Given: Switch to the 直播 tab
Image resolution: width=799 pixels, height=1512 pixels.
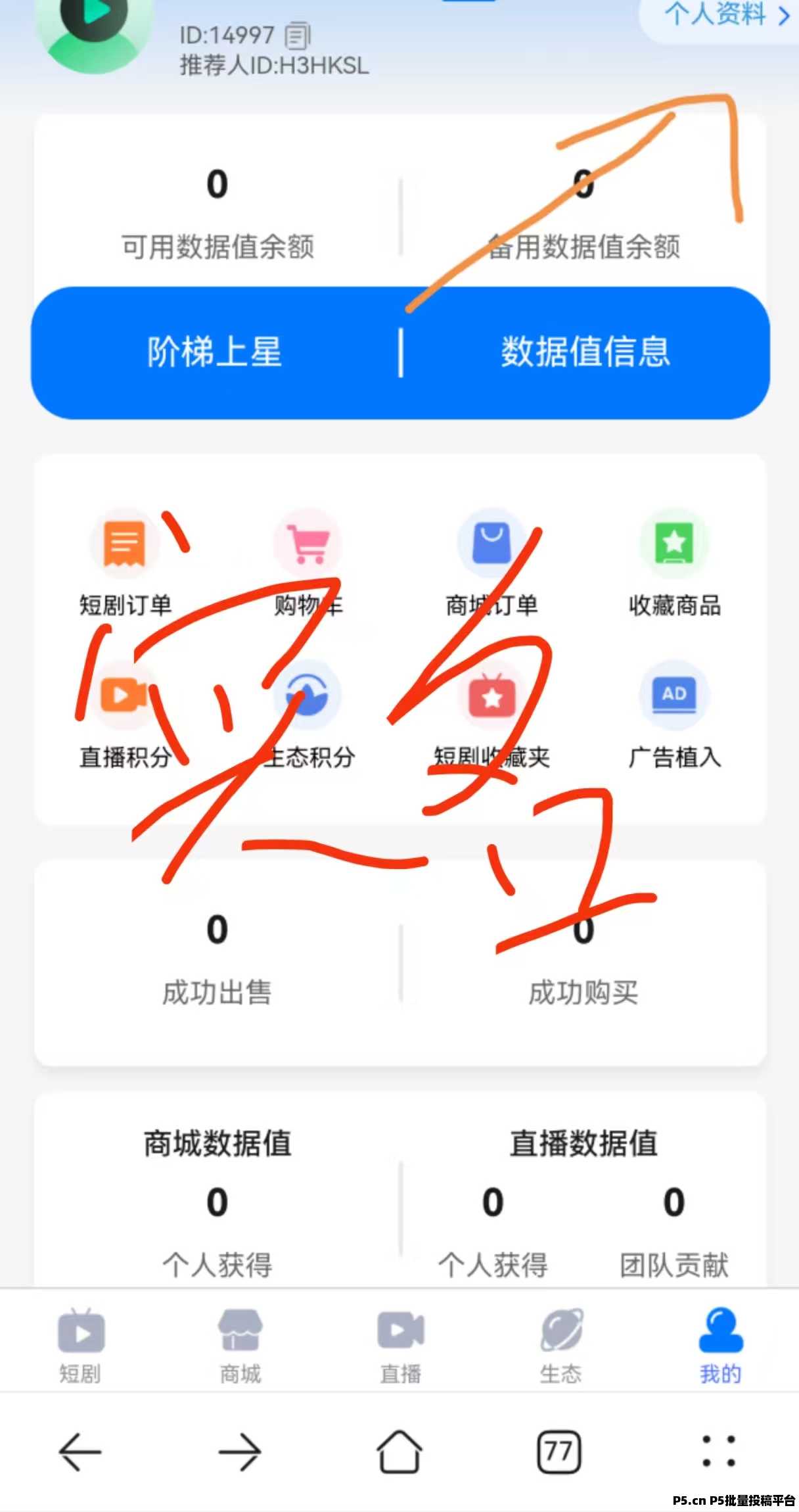Looking at the screenshot, I should click(400, 1346).
